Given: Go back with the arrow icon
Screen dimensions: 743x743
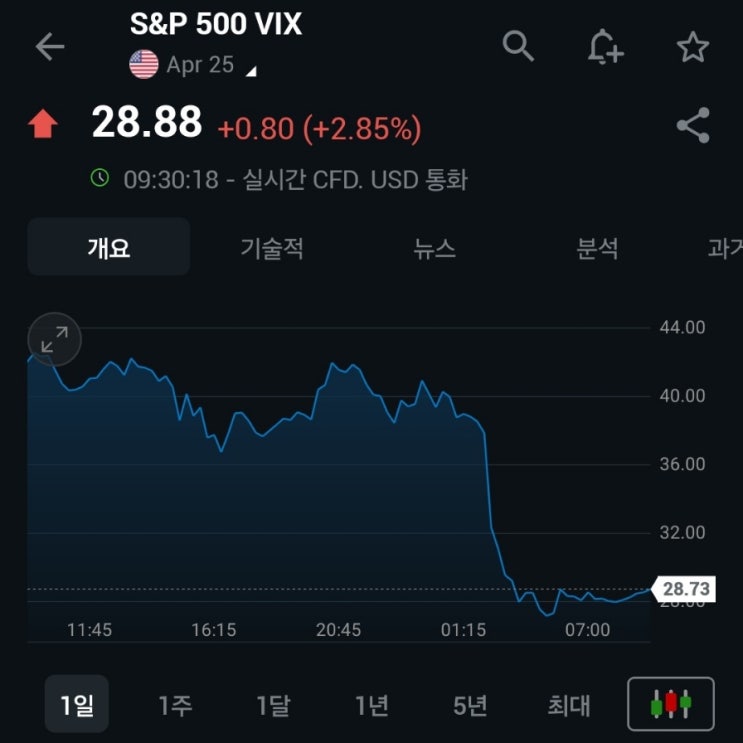Looking at the screenshot, I should [x=49, y=46].
